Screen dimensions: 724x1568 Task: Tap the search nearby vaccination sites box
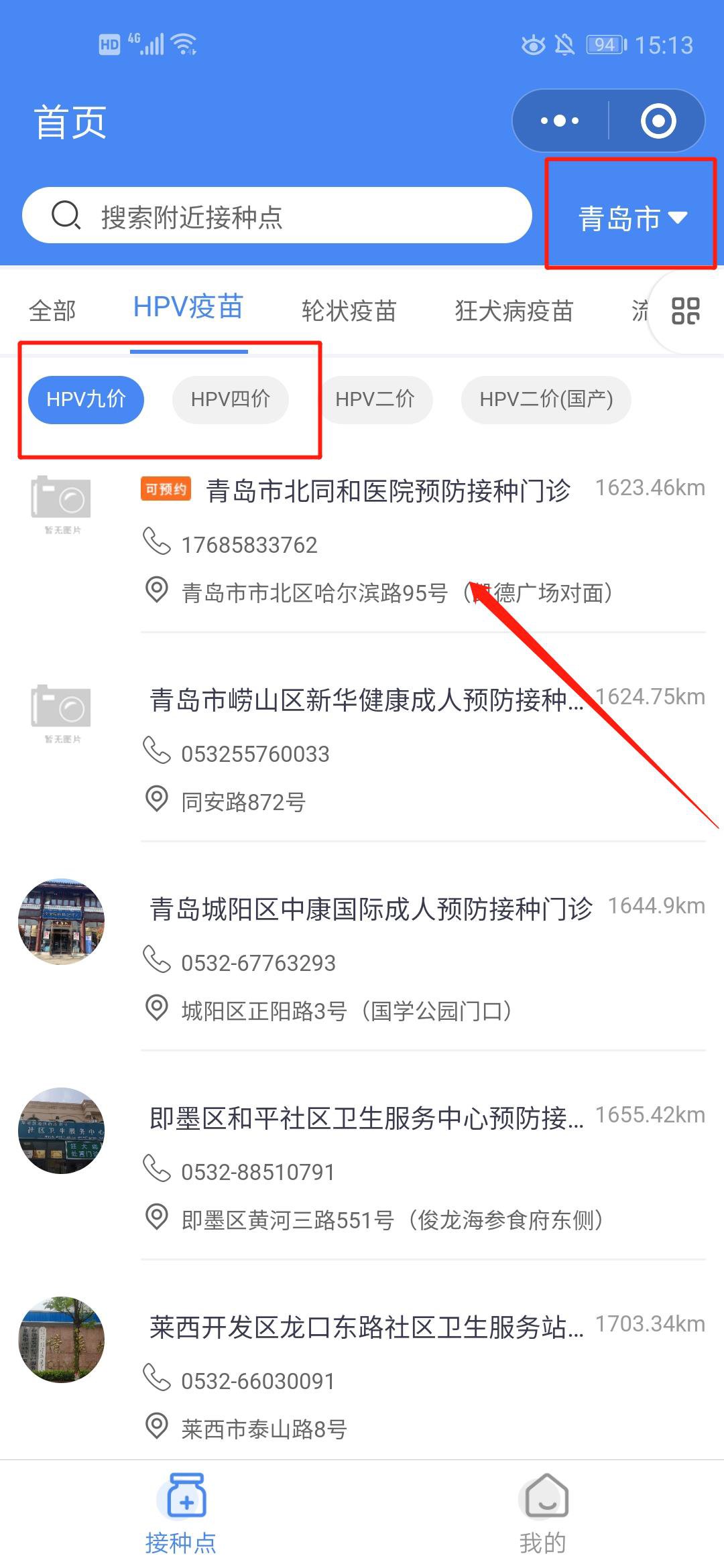click(276, 216)
